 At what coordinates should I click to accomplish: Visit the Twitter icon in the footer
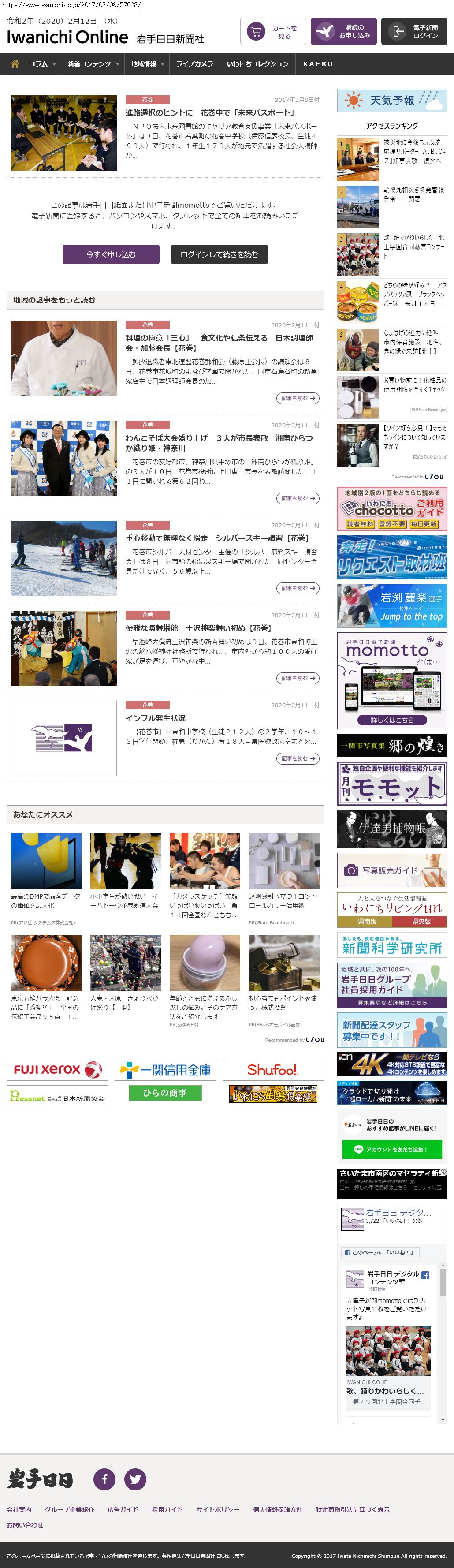135,1478
